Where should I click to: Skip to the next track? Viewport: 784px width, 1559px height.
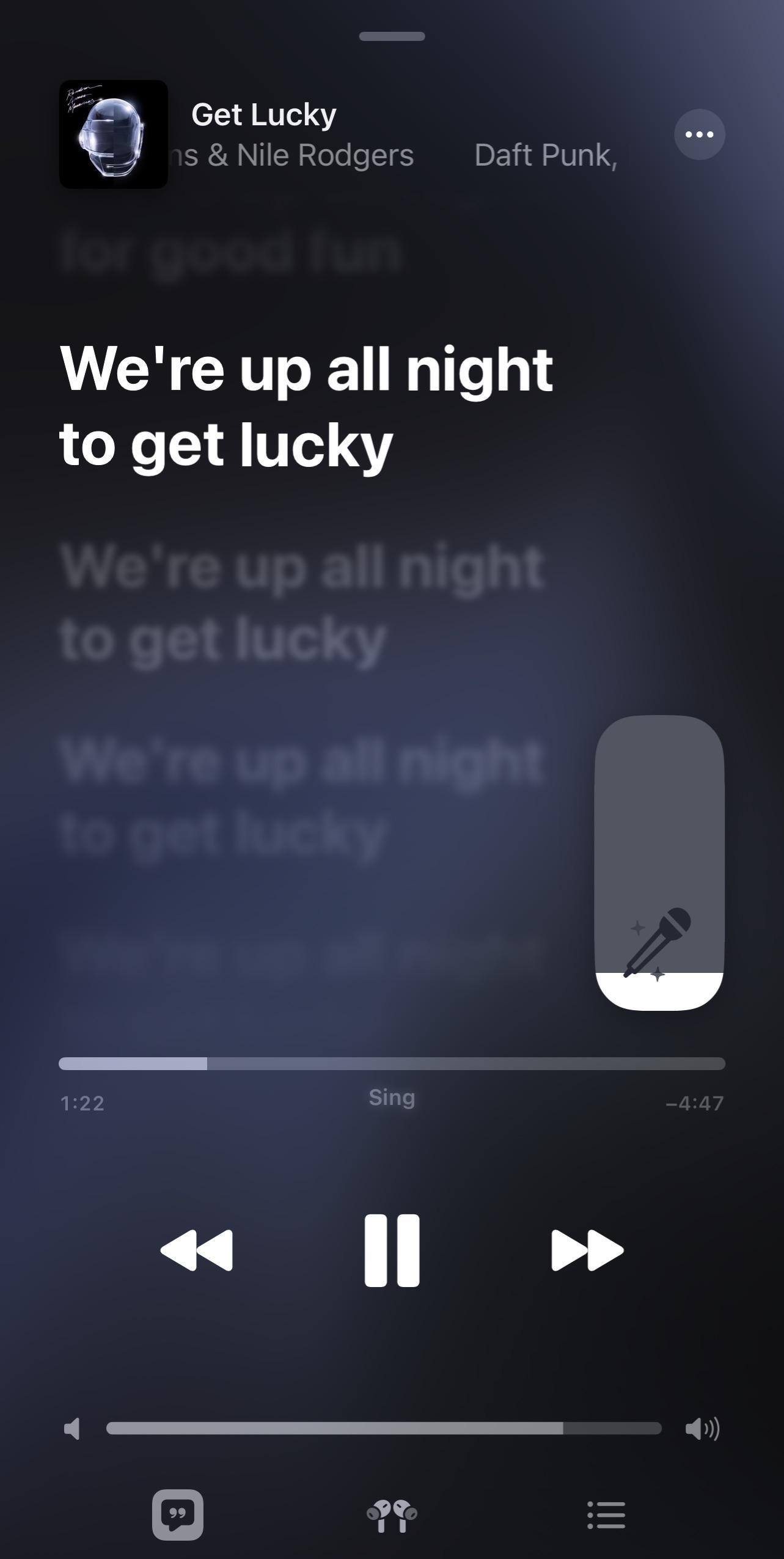pos(587,1250)
